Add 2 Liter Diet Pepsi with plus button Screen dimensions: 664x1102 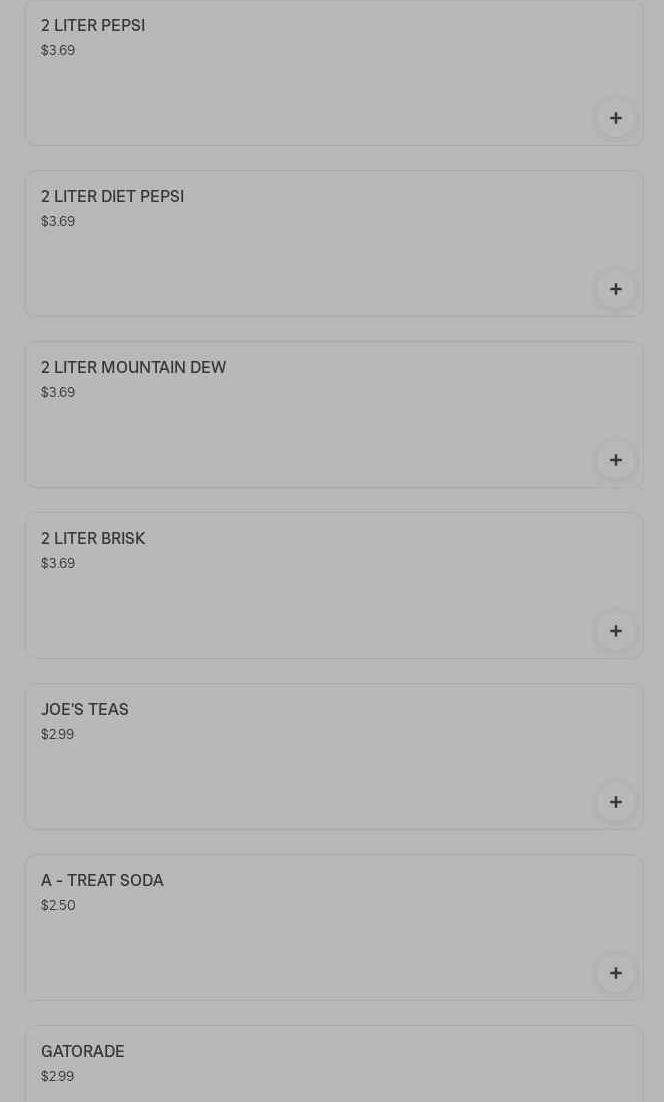[x=615, y=289]
